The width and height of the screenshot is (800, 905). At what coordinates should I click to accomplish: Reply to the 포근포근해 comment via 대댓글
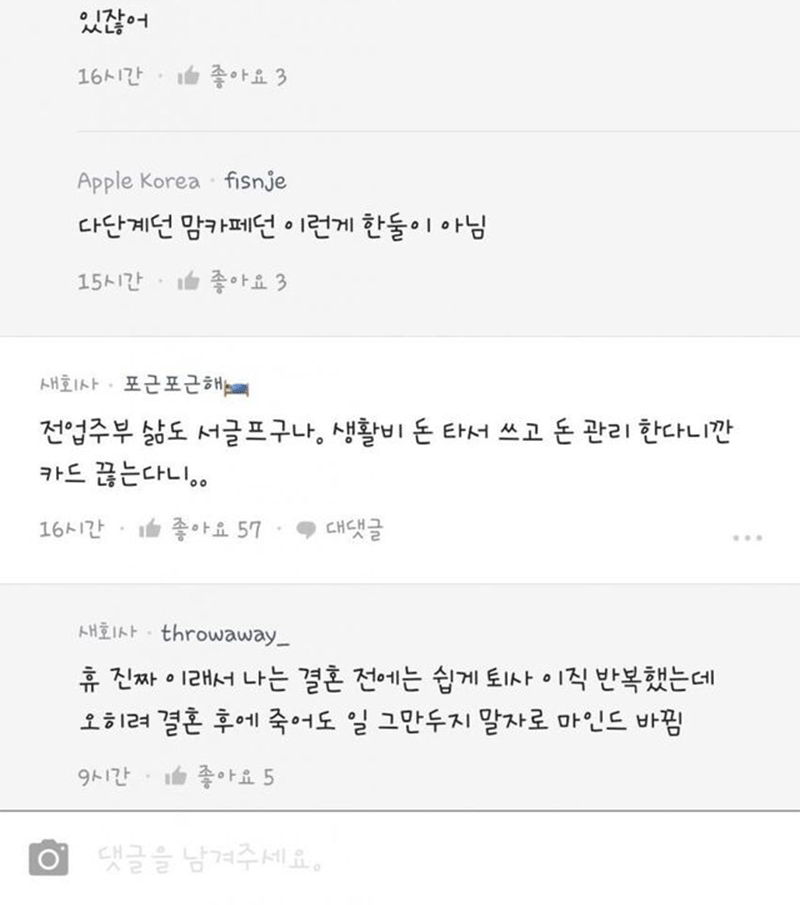point(340,530)
